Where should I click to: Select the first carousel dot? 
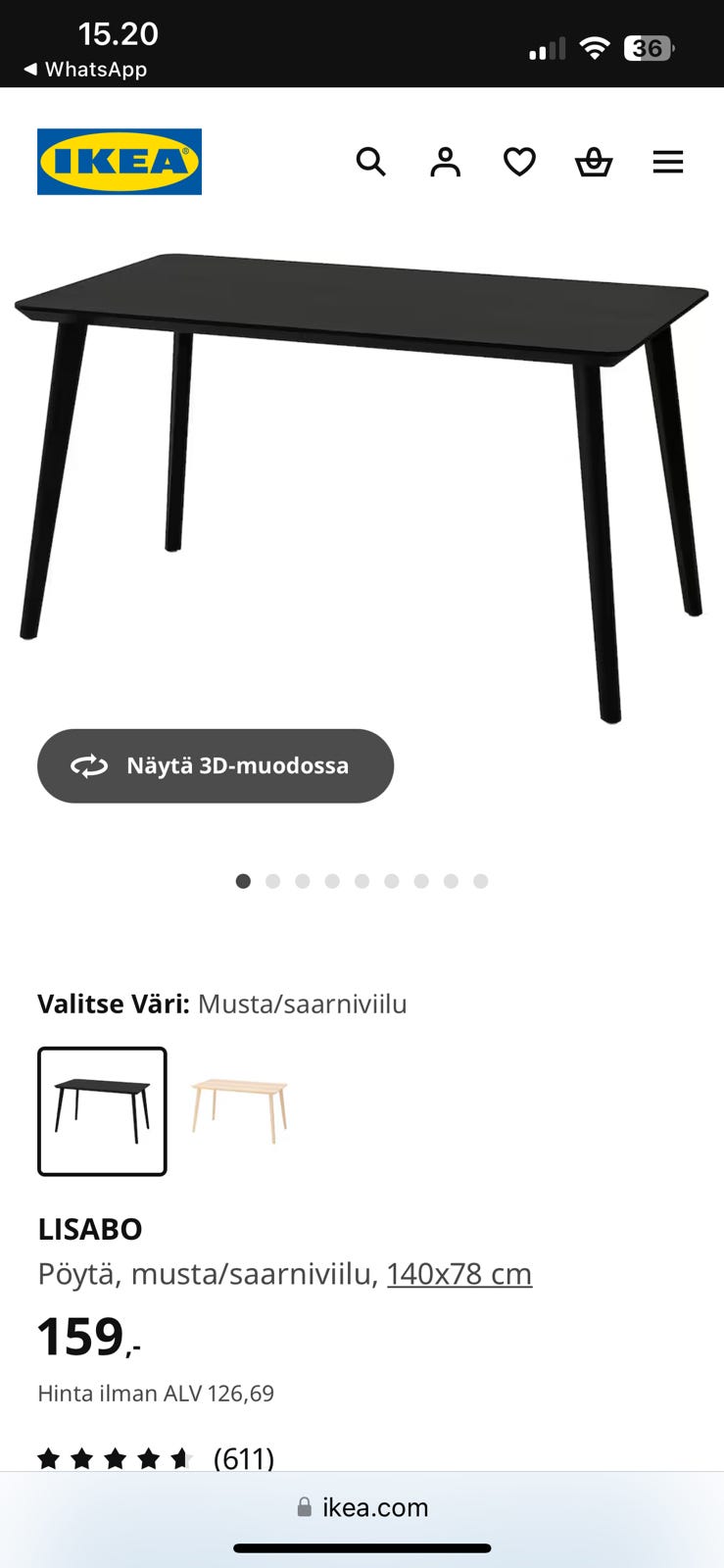tap(243, 881)
